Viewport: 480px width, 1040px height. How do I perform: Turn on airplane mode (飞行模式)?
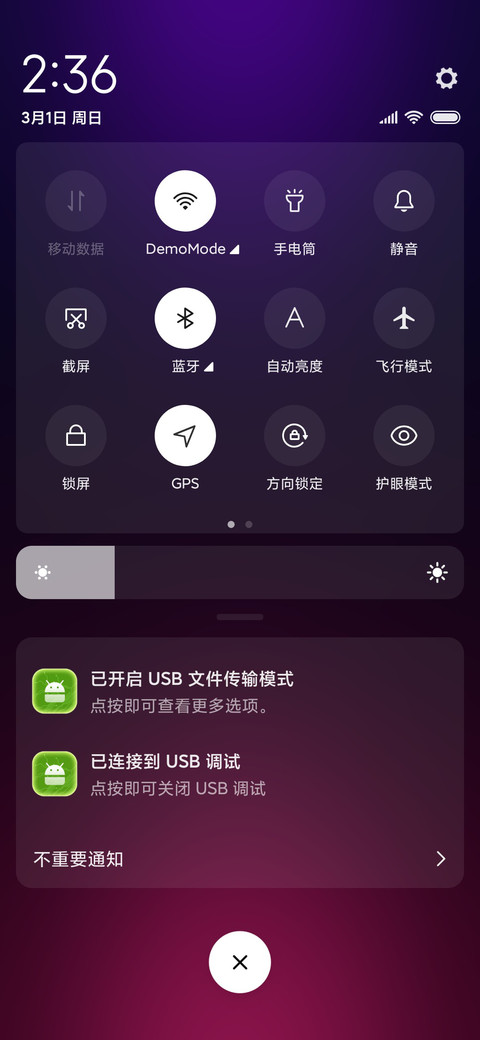click(404, 318)
